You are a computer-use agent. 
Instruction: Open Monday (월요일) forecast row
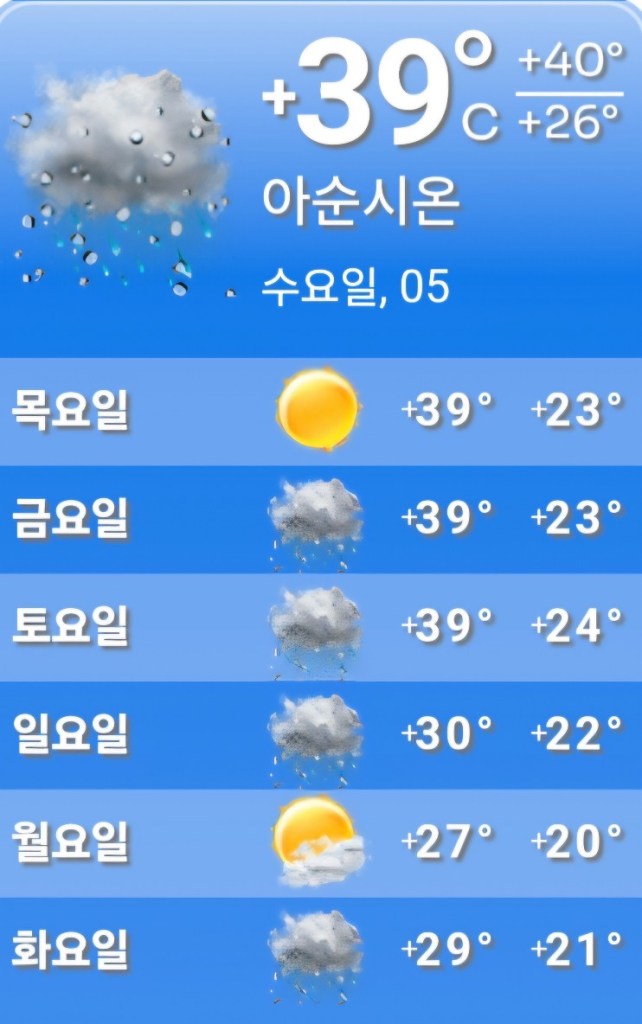(320, 843)
